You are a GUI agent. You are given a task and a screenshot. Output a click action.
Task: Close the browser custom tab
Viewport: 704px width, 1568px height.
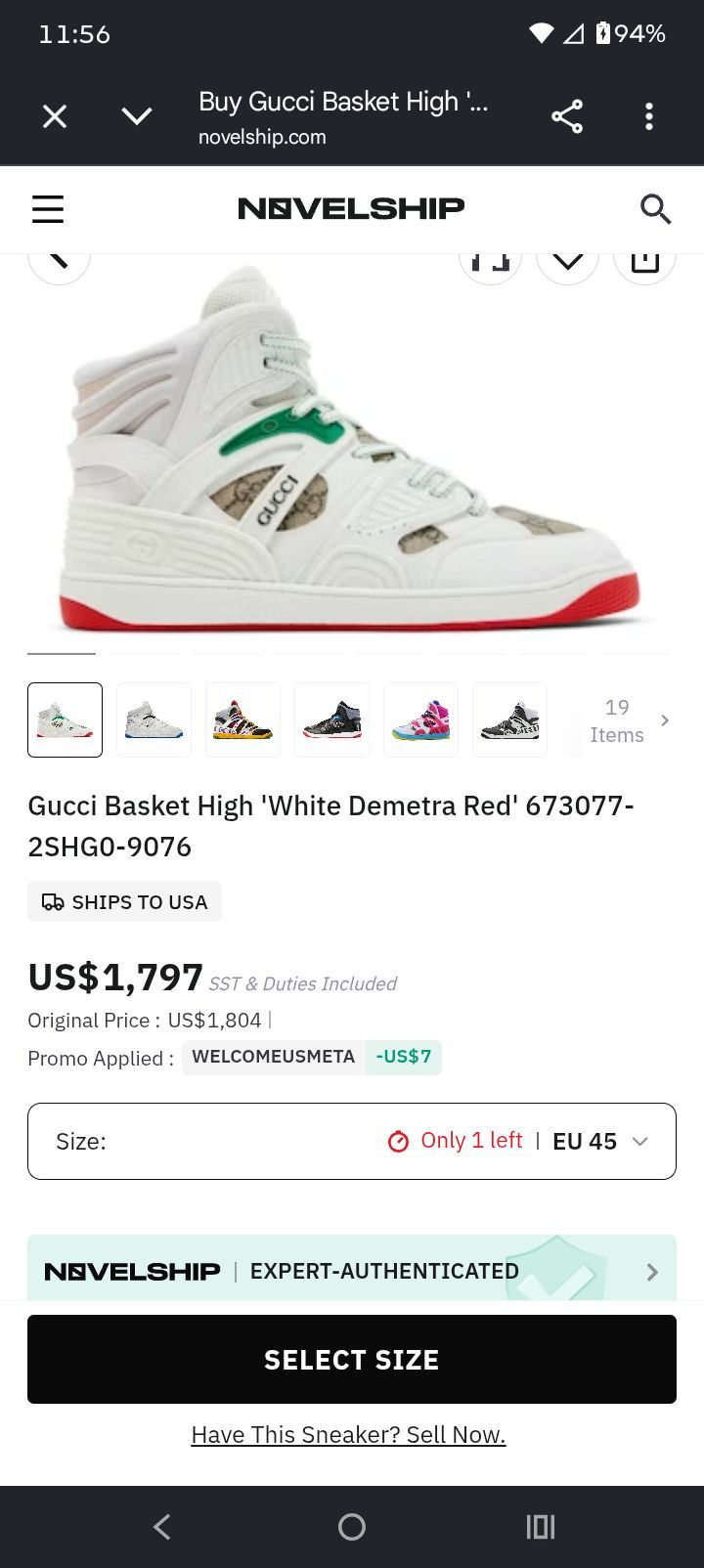coord(55,117)
